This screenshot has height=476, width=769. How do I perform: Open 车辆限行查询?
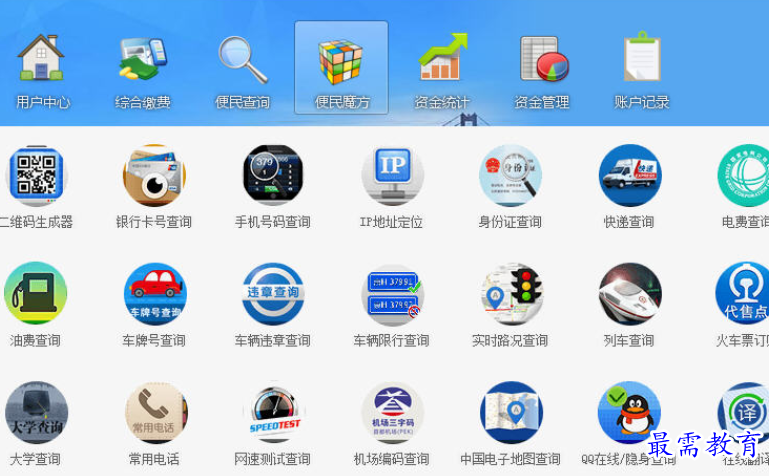click(392, 295)
